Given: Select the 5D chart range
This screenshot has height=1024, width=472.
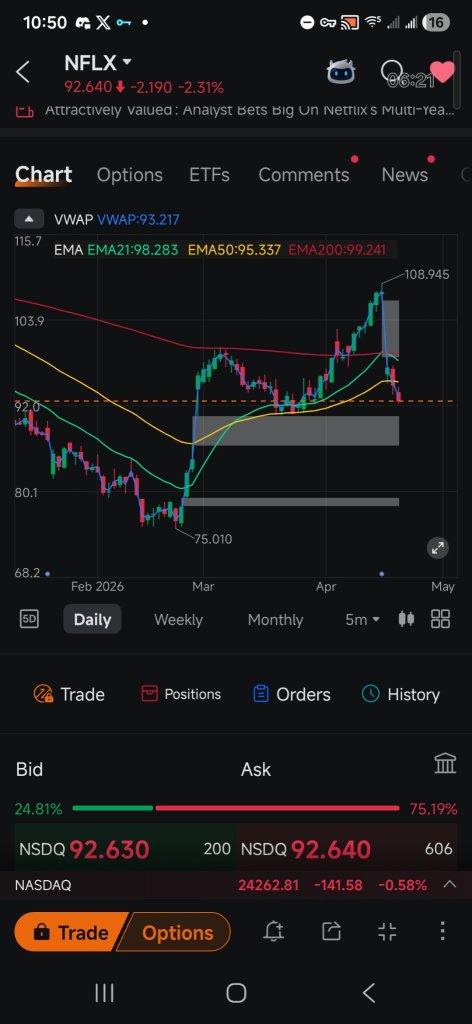Looking at the screenshot, I should [29, 619].
